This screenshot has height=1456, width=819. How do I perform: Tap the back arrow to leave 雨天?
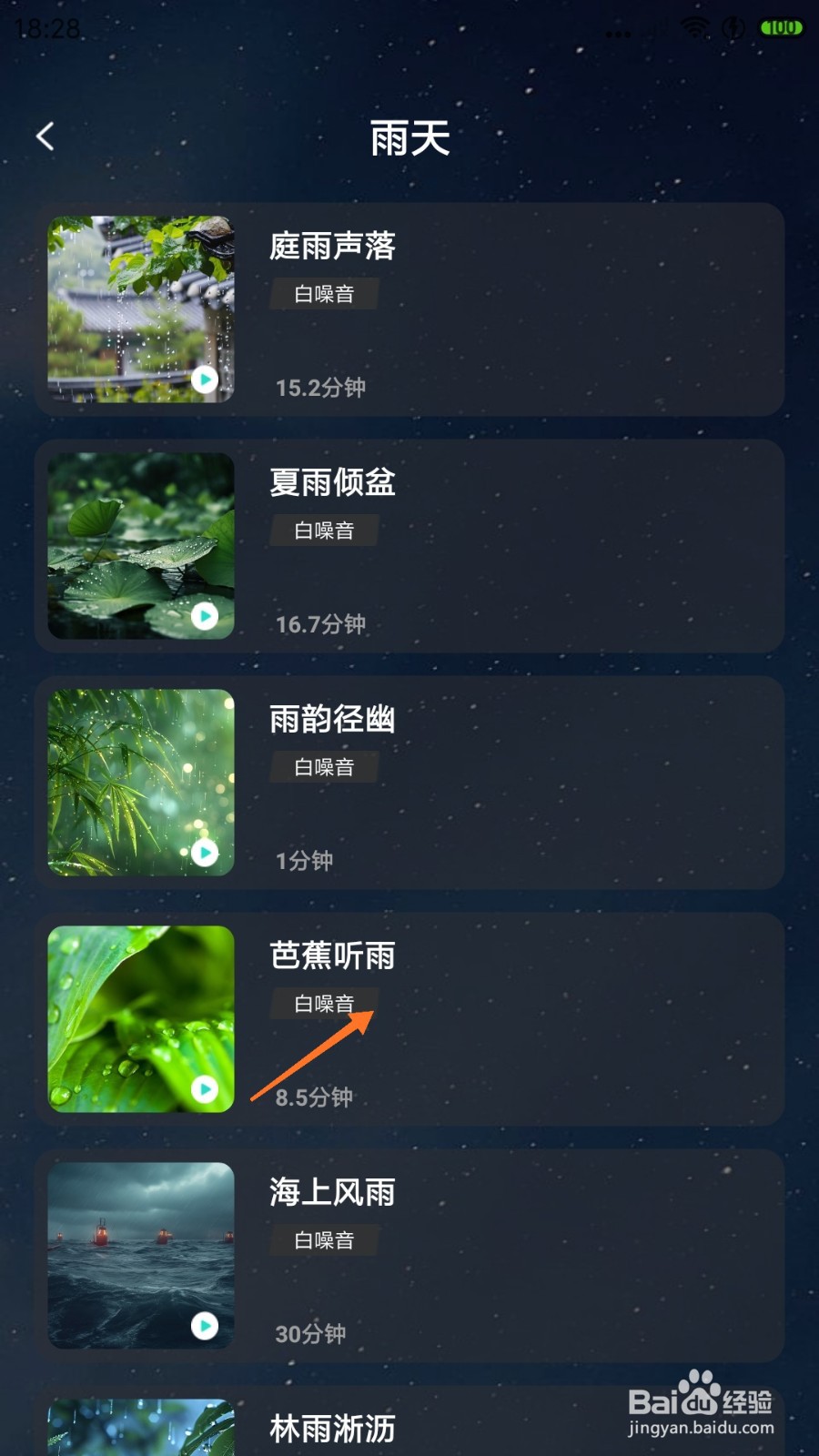point(44,135)
